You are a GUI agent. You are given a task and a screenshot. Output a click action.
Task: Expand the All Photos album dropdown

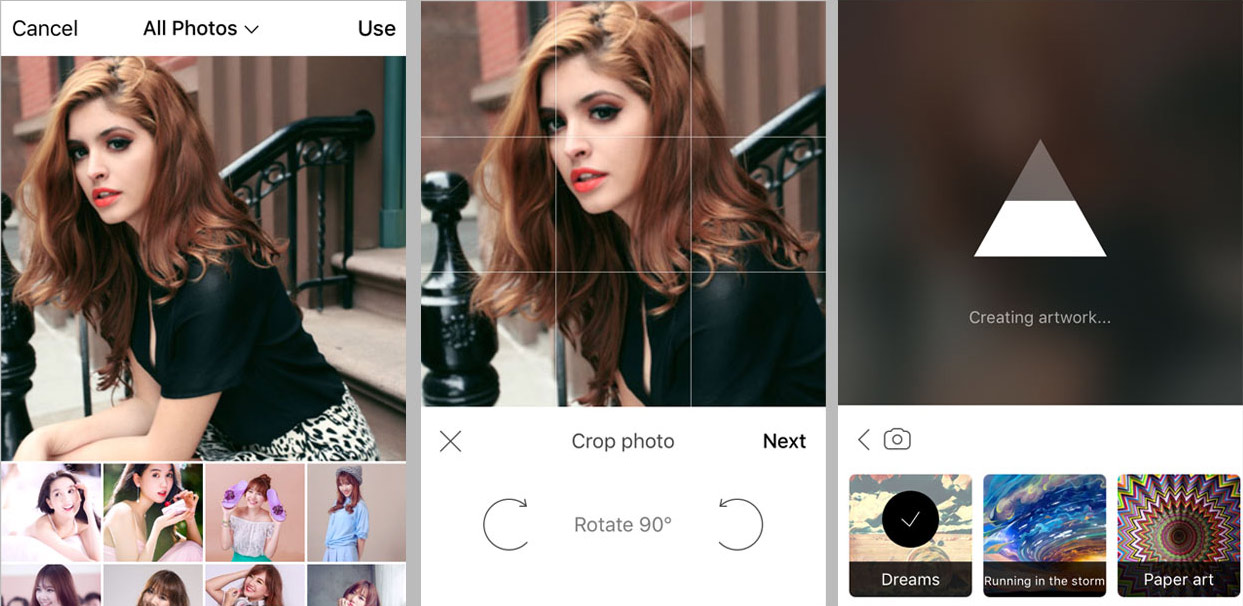click(x=200, y=28)
